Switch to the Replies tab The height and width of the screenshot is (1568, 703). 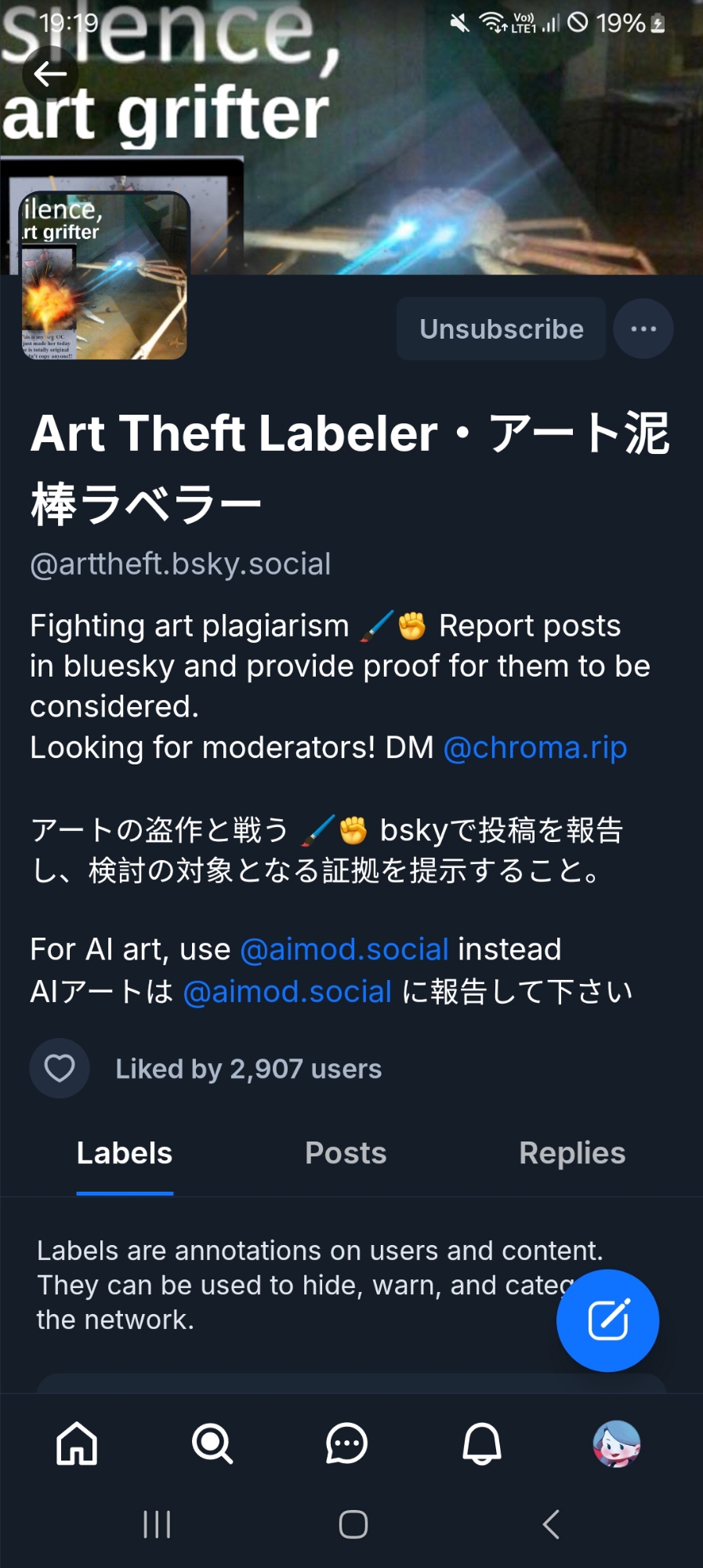pyautogui.click(x=571, y=1152)
